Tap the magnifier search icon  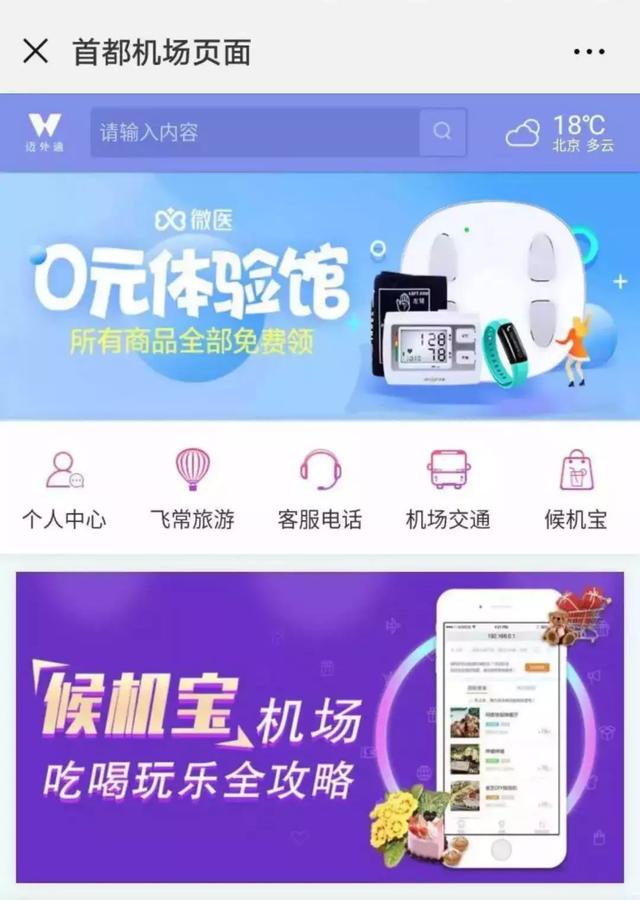coord(442,132)
